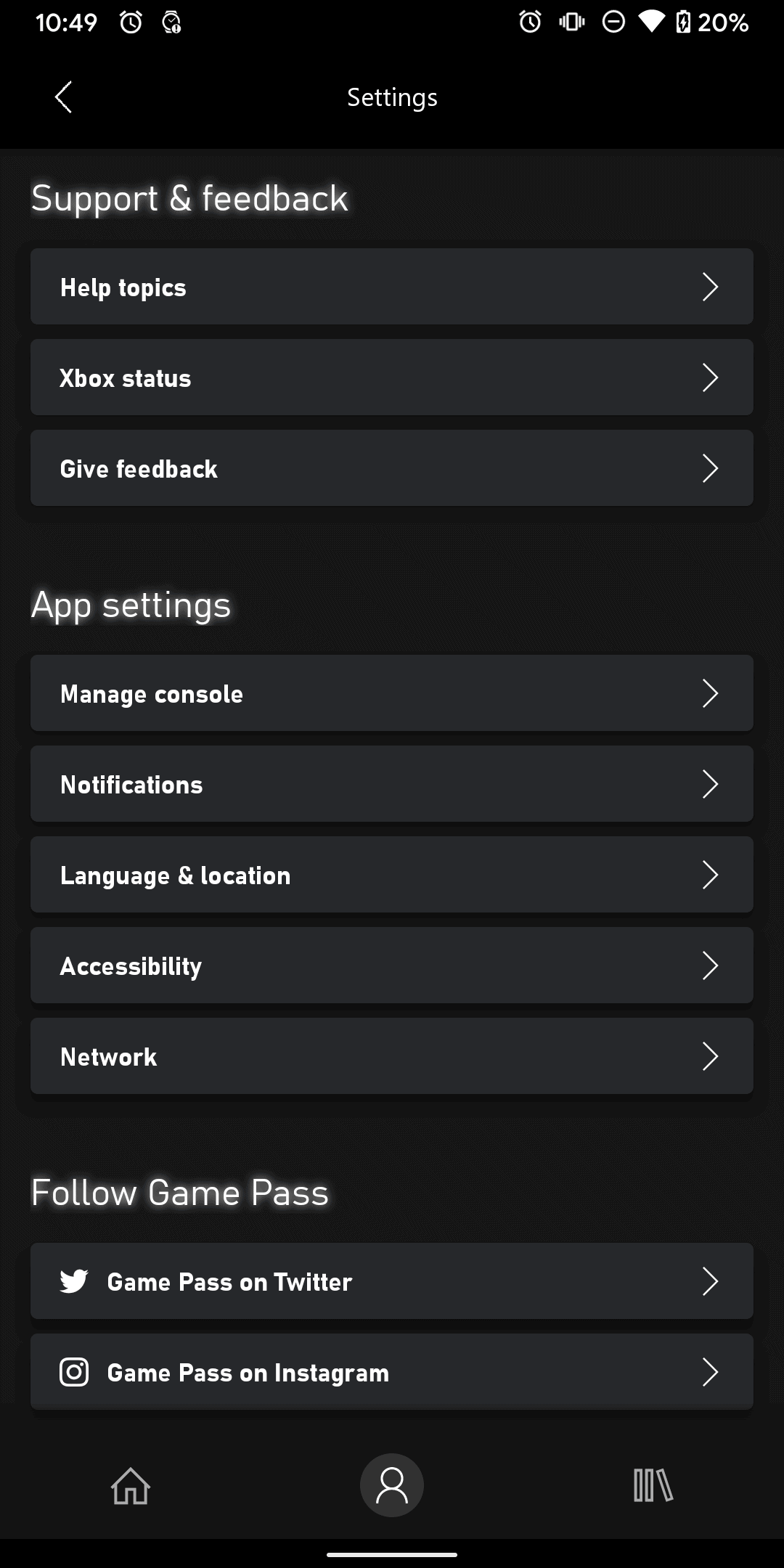Open Accessibility settings
This screenshot has height=1568, width=784.
(392, 965)
